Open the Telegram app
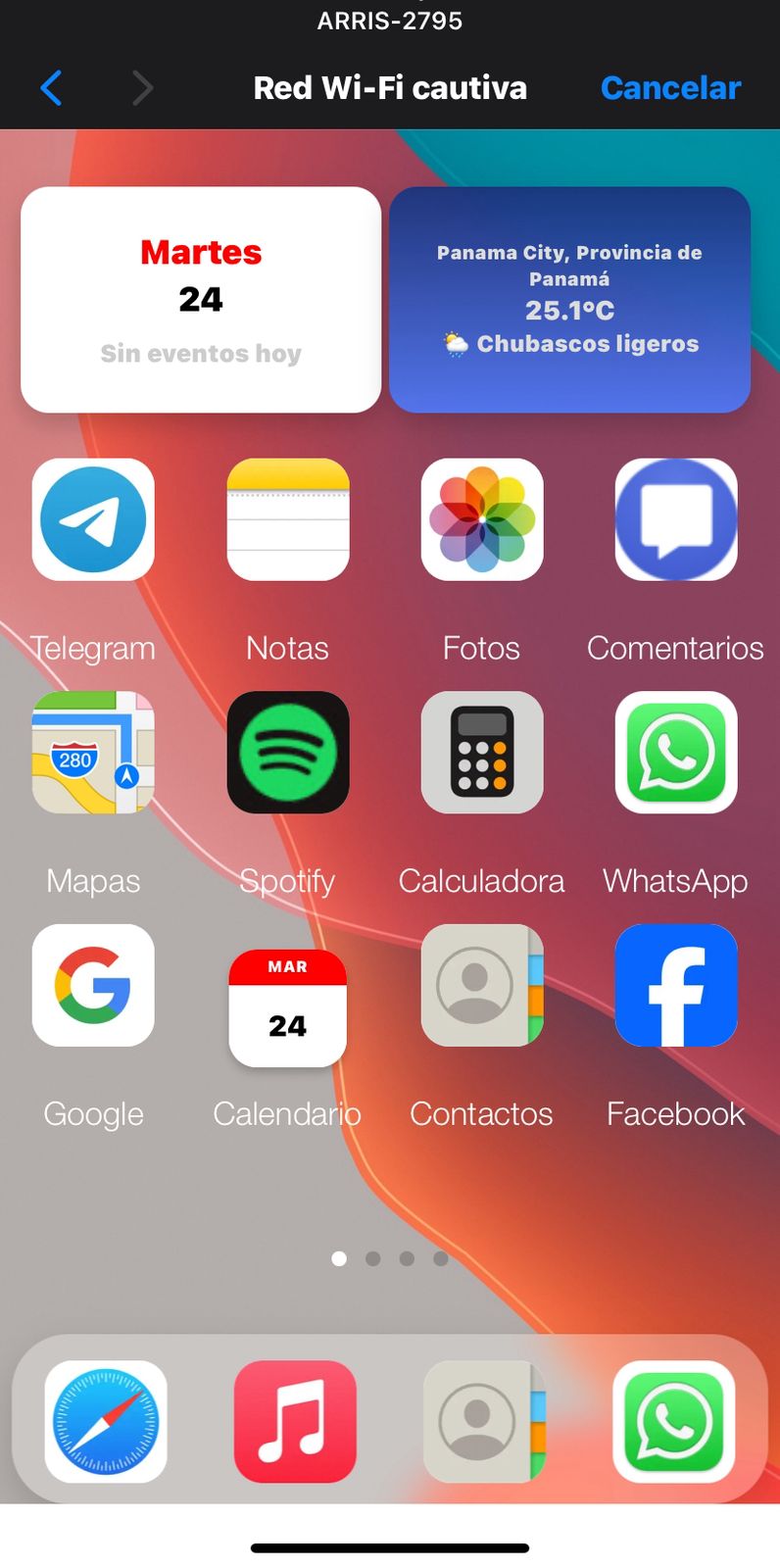780x1568 pixels. click(93, 519)
